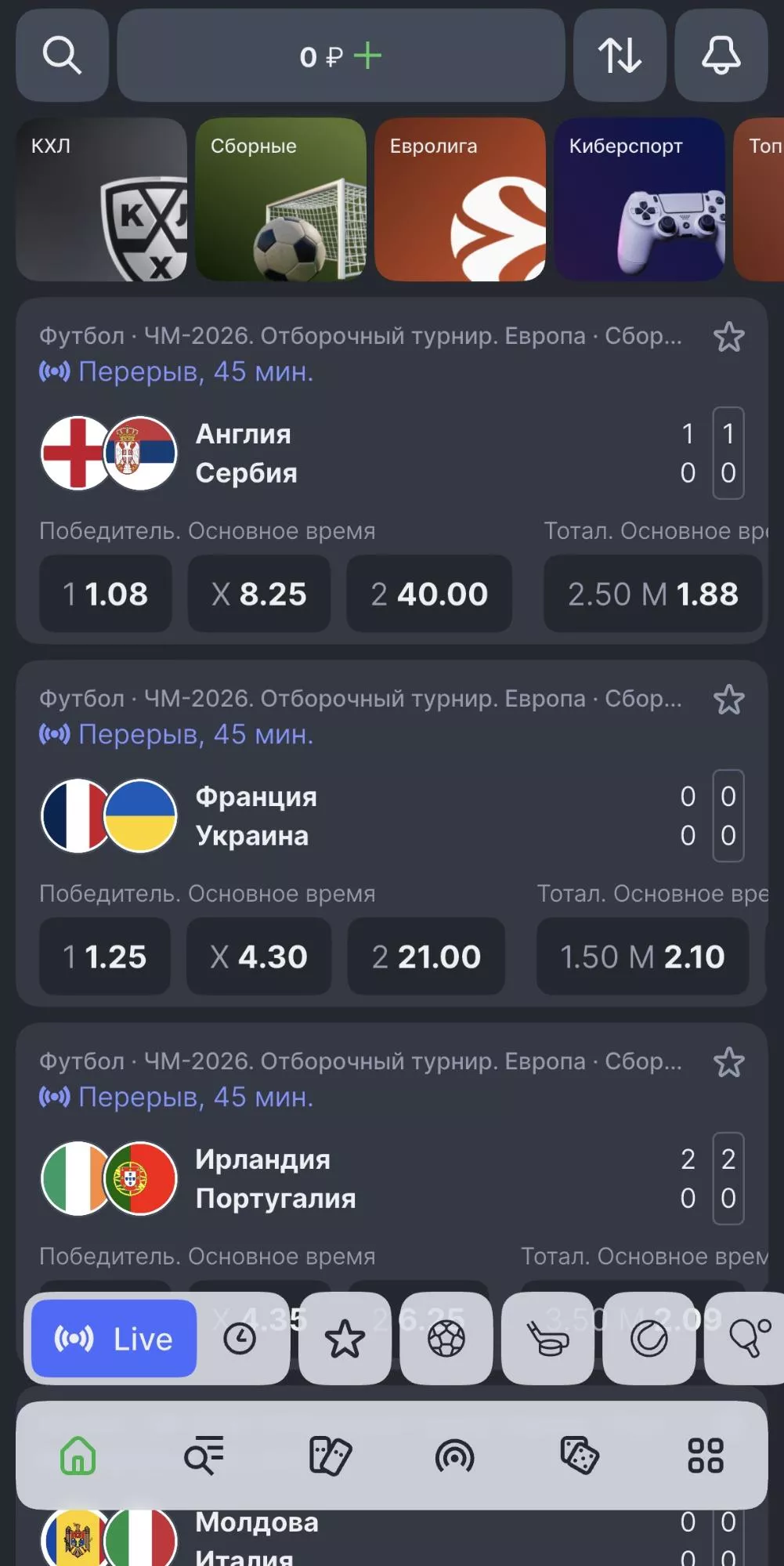The height and width of the screenshot is (1566, 784).
Task: Filter matches by the tennis ball icon
Action: [648, 1339]
